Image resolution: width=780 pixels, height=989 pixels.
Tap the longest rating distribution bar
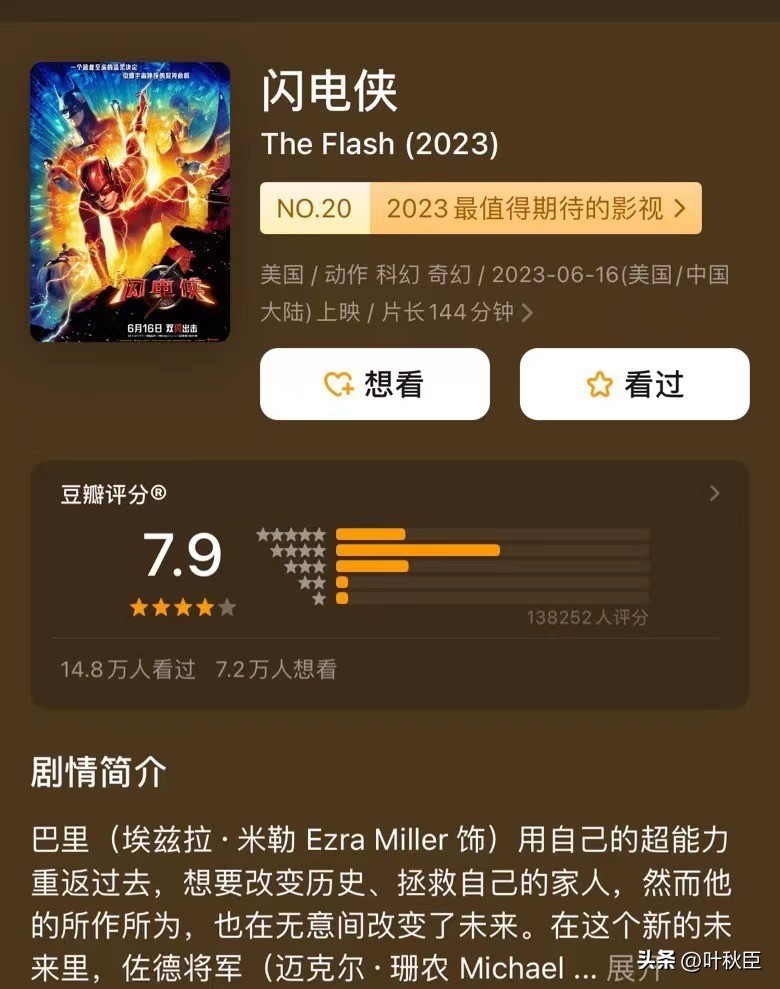420,548
